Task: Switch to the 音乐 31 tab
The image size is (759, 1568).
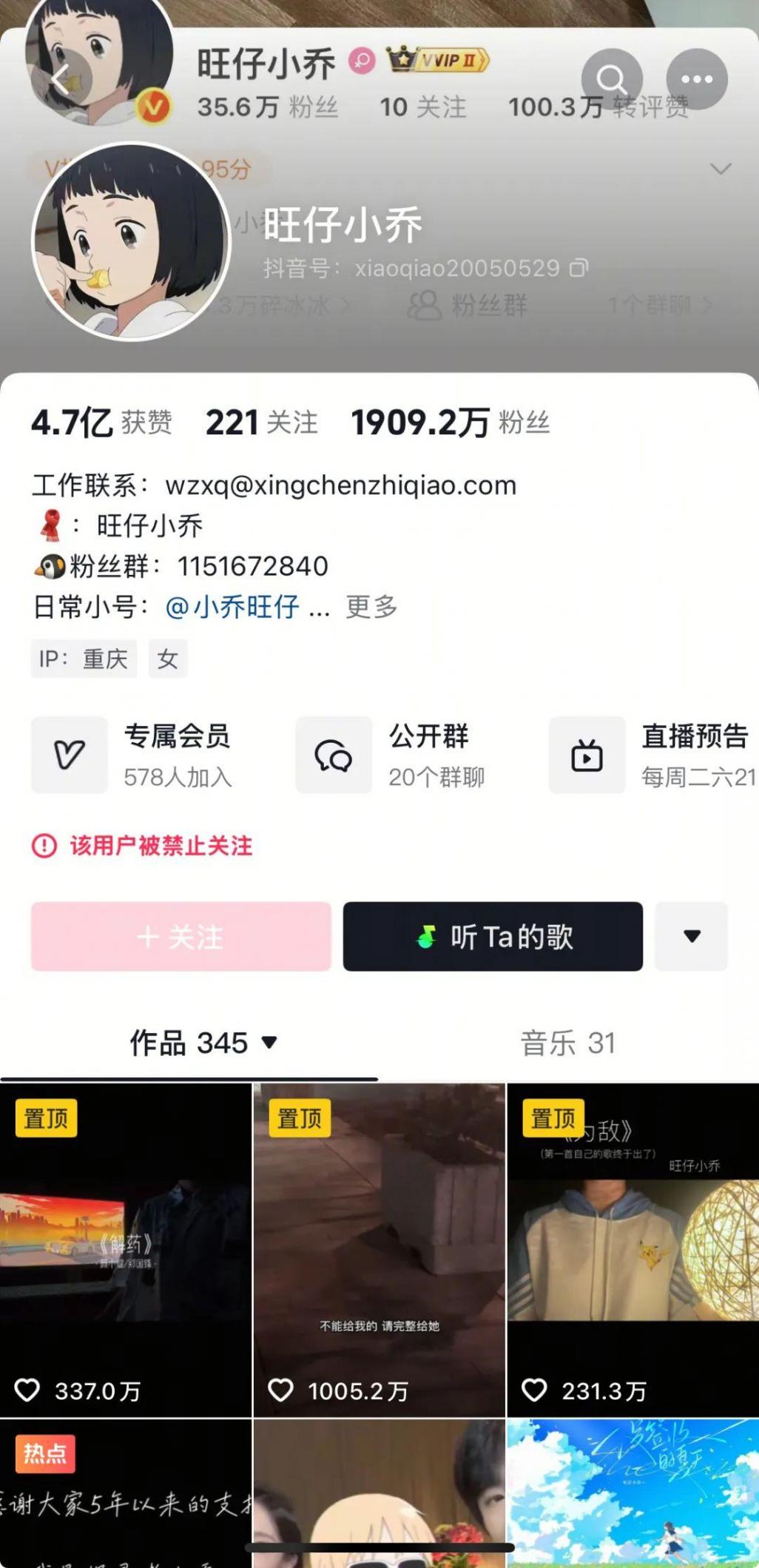Action: [x=567, y=1043]
